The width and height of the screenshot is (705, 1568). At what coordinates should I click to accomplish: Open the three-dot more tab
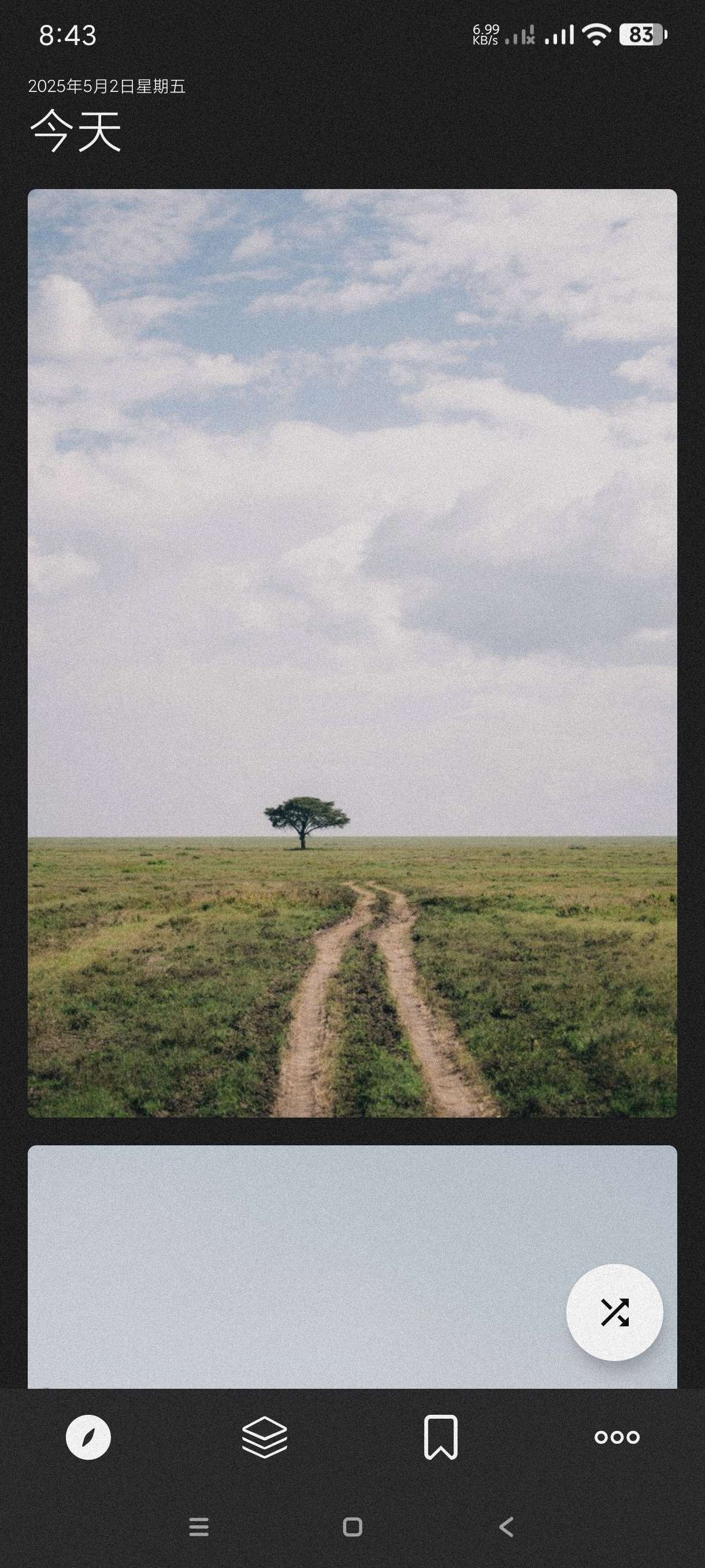(617, 1437)
